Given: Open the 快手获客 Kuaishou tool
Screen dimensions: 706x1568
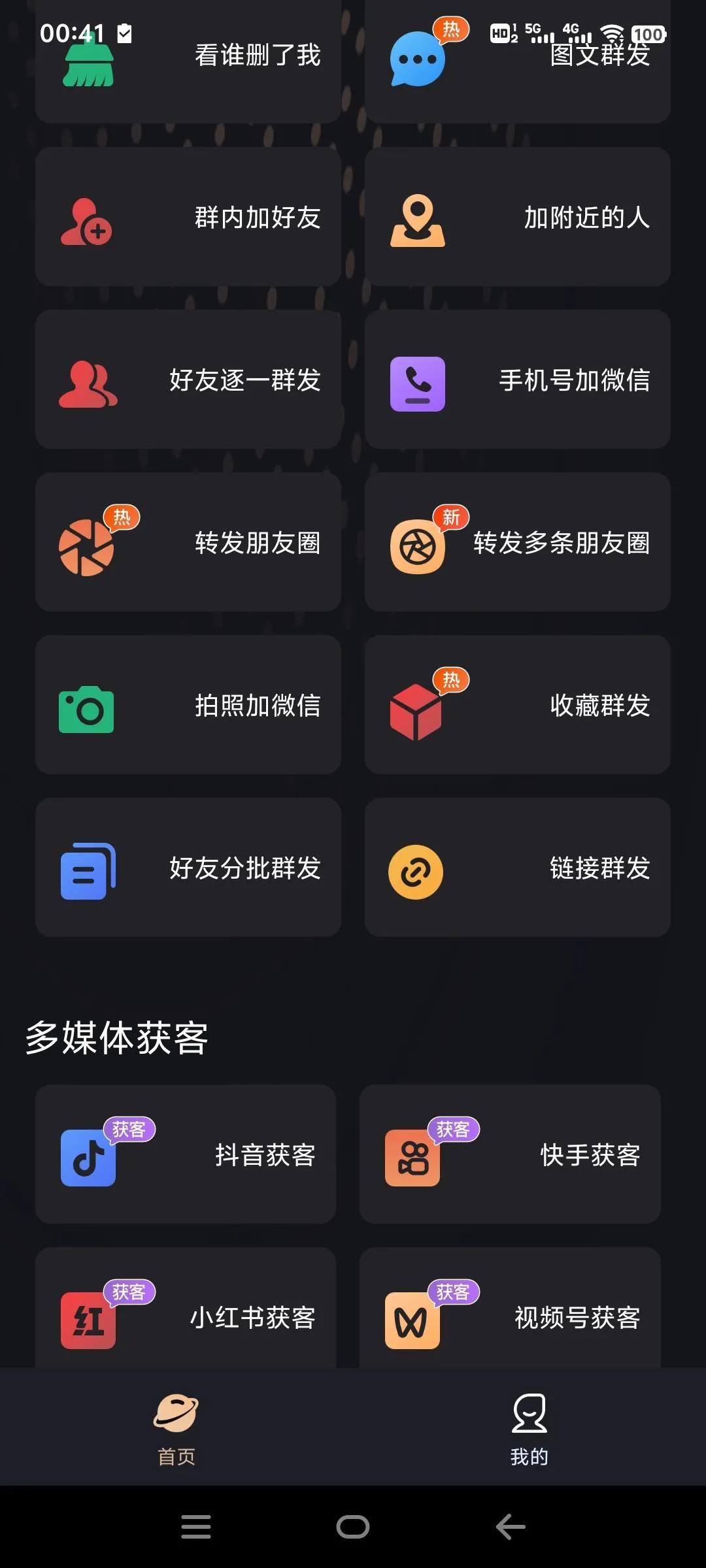Looking at the screenshot, I should [510, 1155].
